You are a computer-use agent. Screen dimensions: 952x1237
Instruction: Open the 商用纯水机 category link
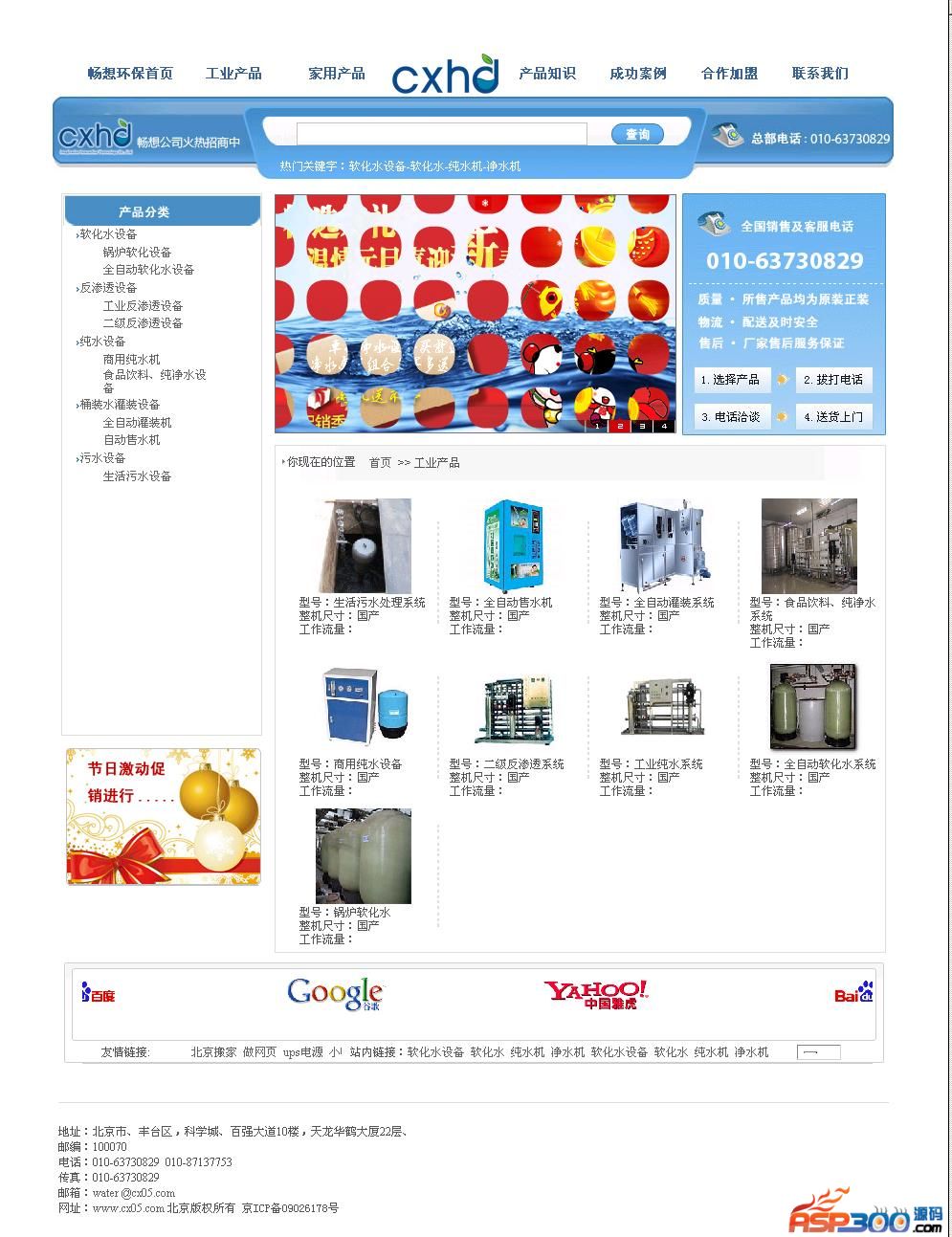[131, 360]
